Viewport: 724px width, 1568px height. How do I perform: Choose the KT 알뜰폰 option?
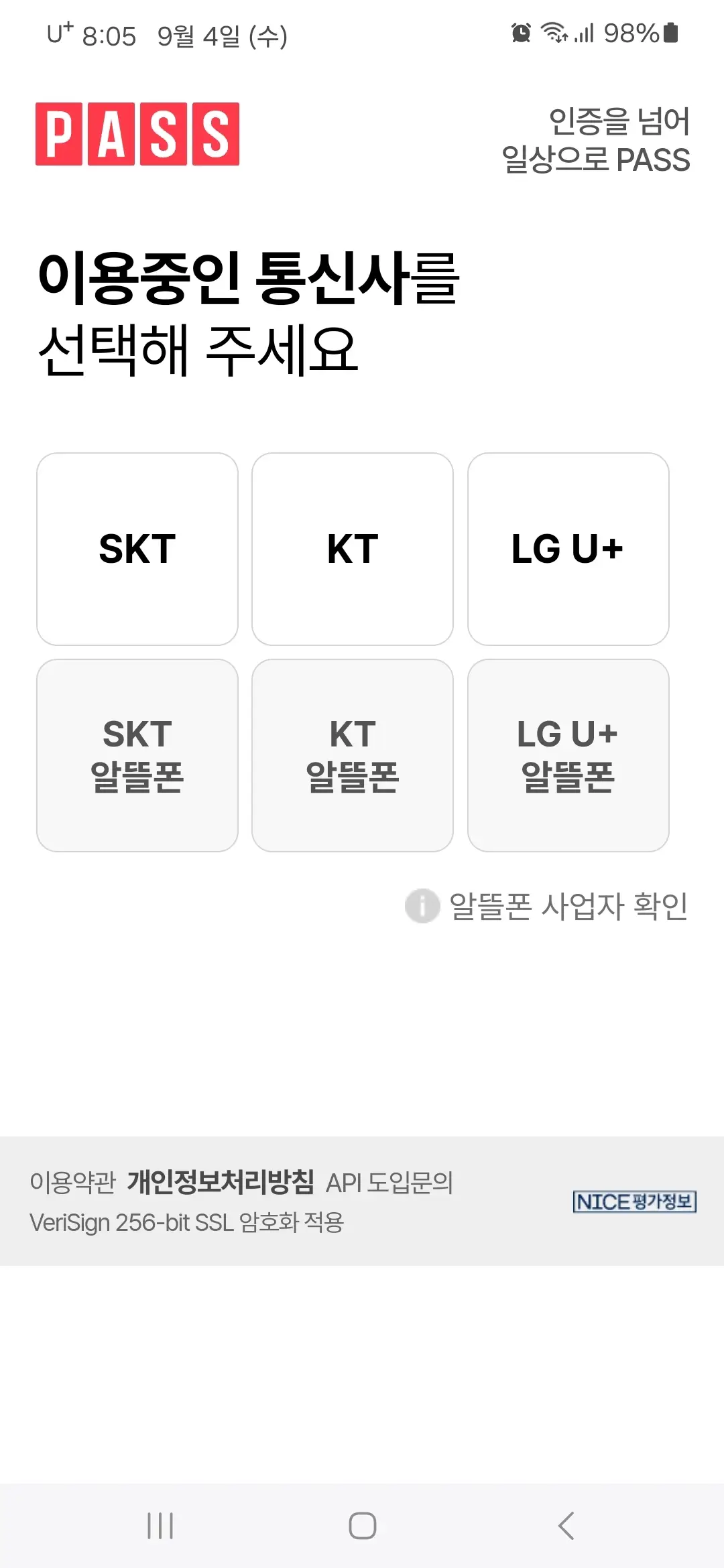(353, 755)
